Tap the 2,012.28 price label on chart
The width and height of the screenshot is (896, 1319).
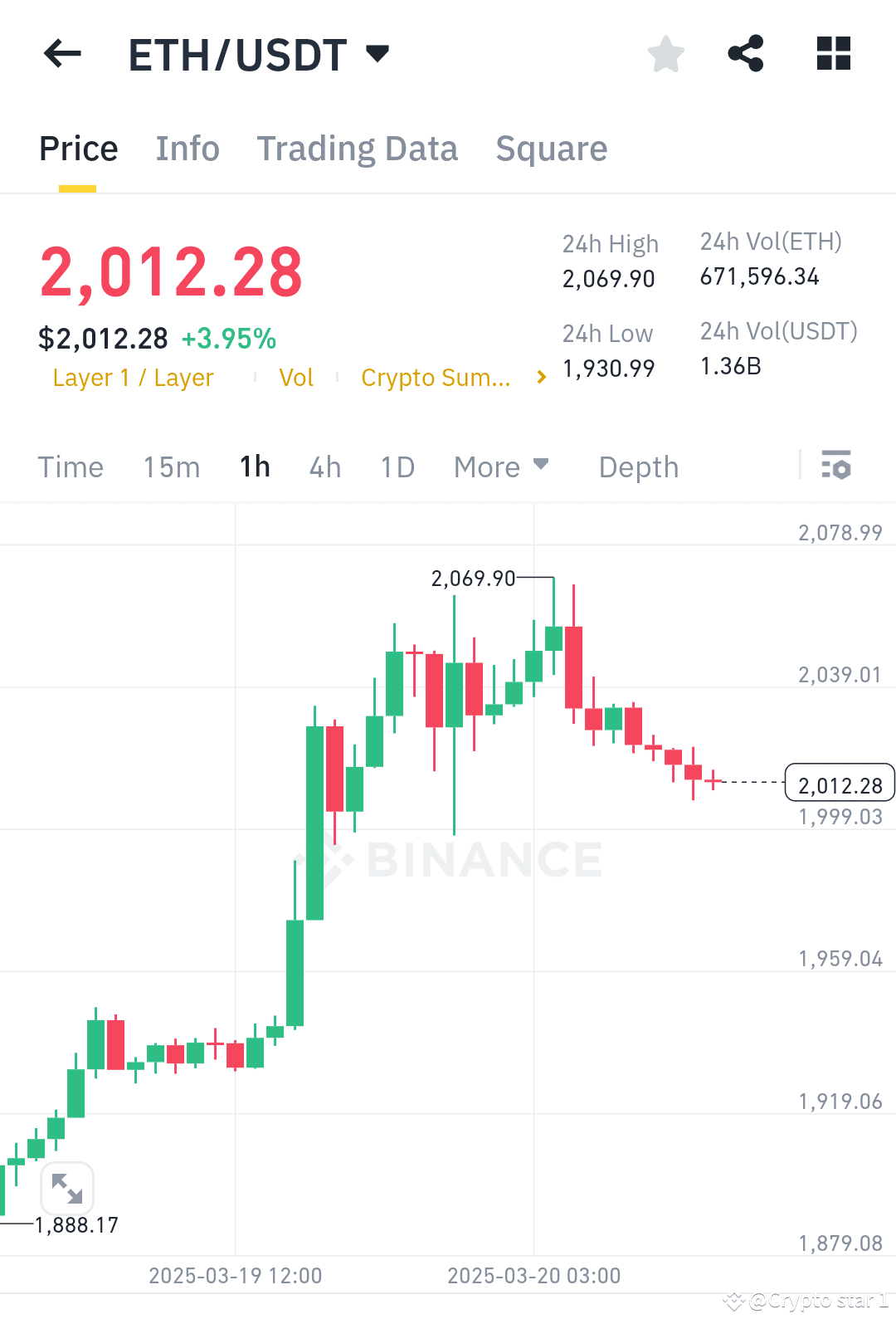pos(840,783)
